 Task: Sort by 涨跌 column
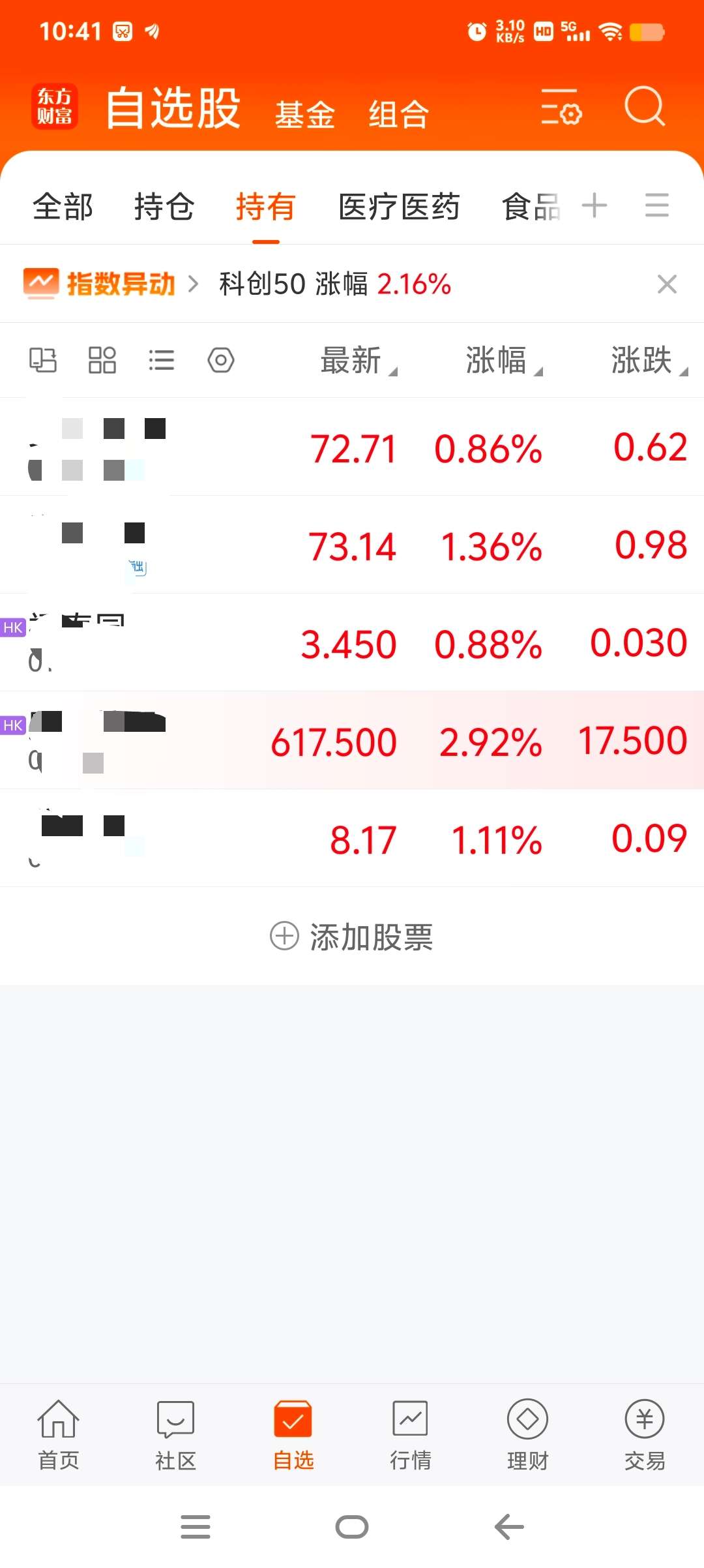pyautogui.click(x=649, y=360)
